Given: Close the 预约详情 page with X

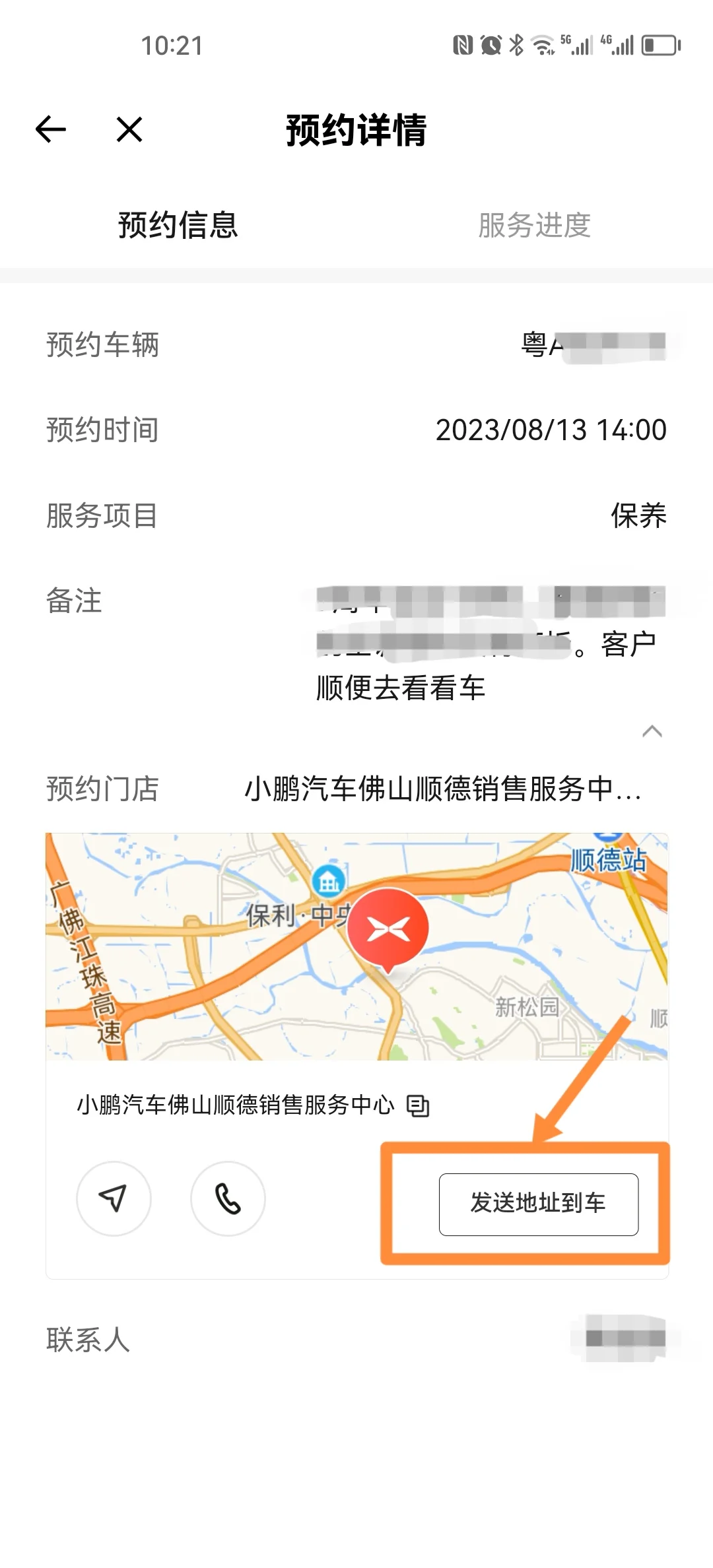Looking at the screenshot, I should pyautogui.click(x=129, y=129).
